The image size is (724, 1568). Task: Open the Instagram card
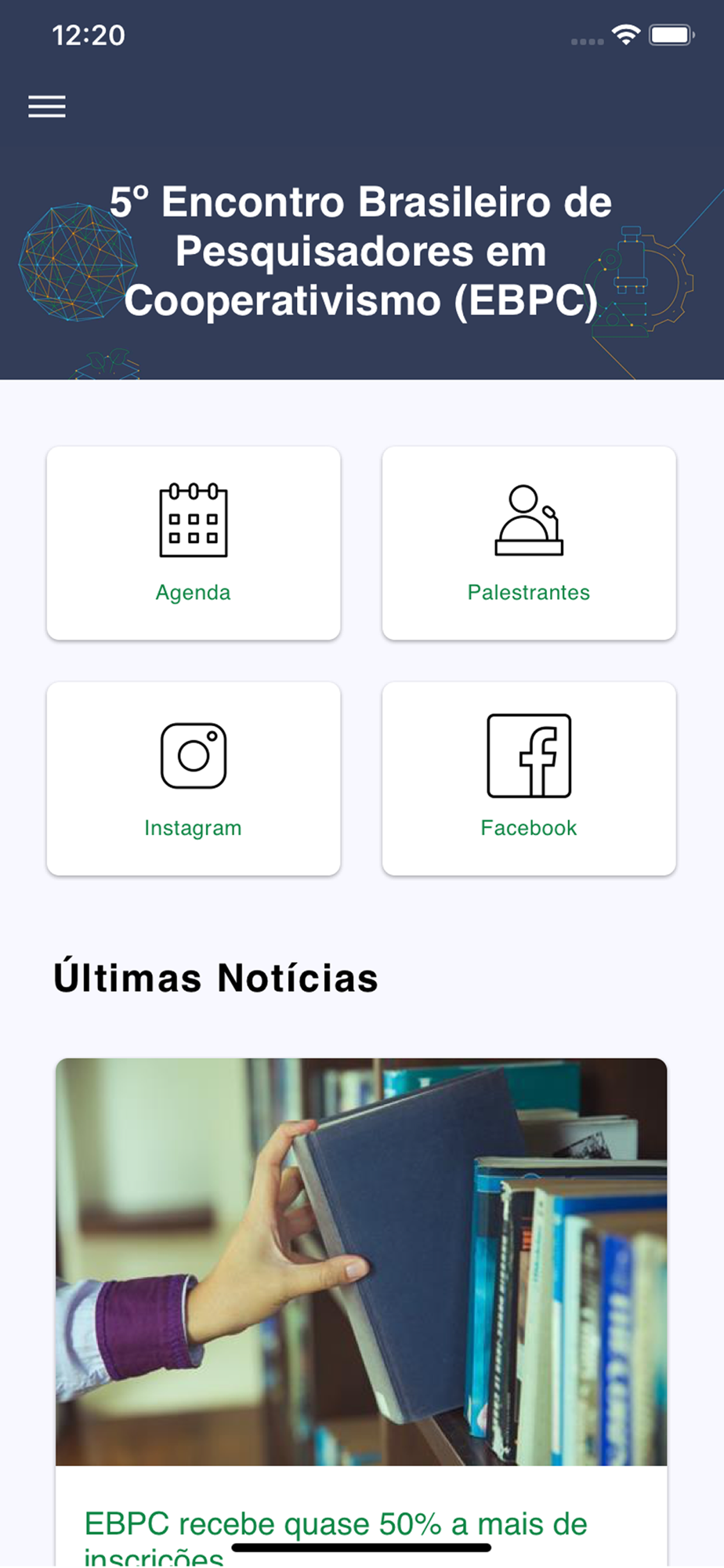[x=194, y=779]
